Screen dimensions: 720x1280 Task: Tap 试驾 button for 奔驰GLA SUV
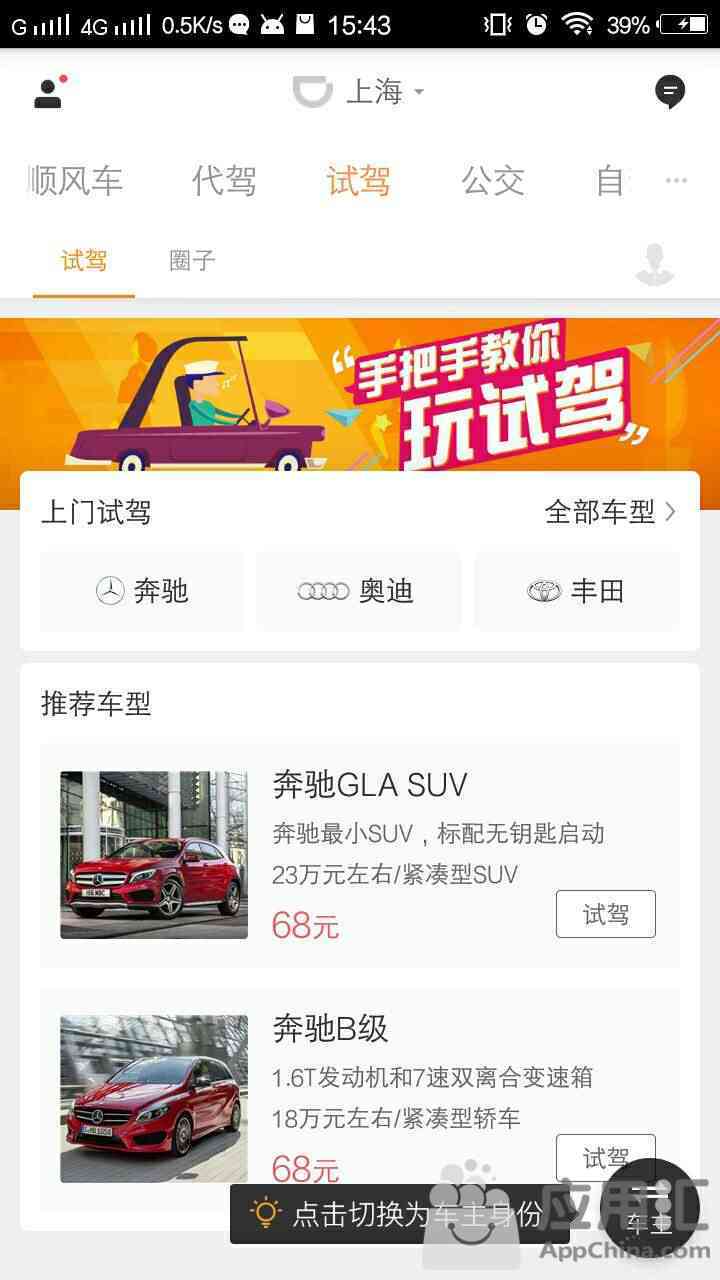[x=605, y=914]
